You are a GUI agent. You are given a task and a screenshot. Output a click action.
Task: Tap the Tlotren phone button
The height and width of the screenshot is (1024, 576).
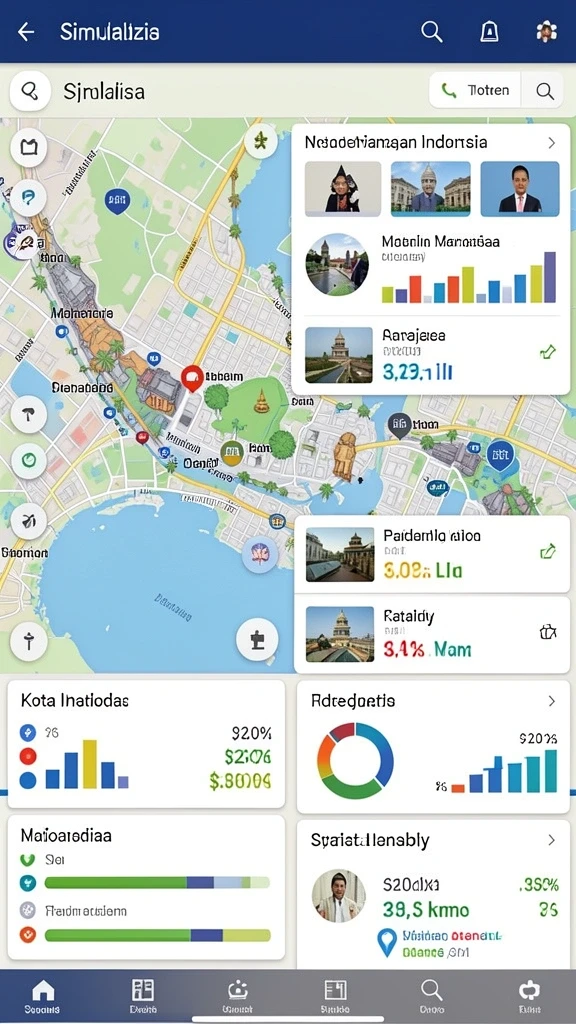[475, 90]
